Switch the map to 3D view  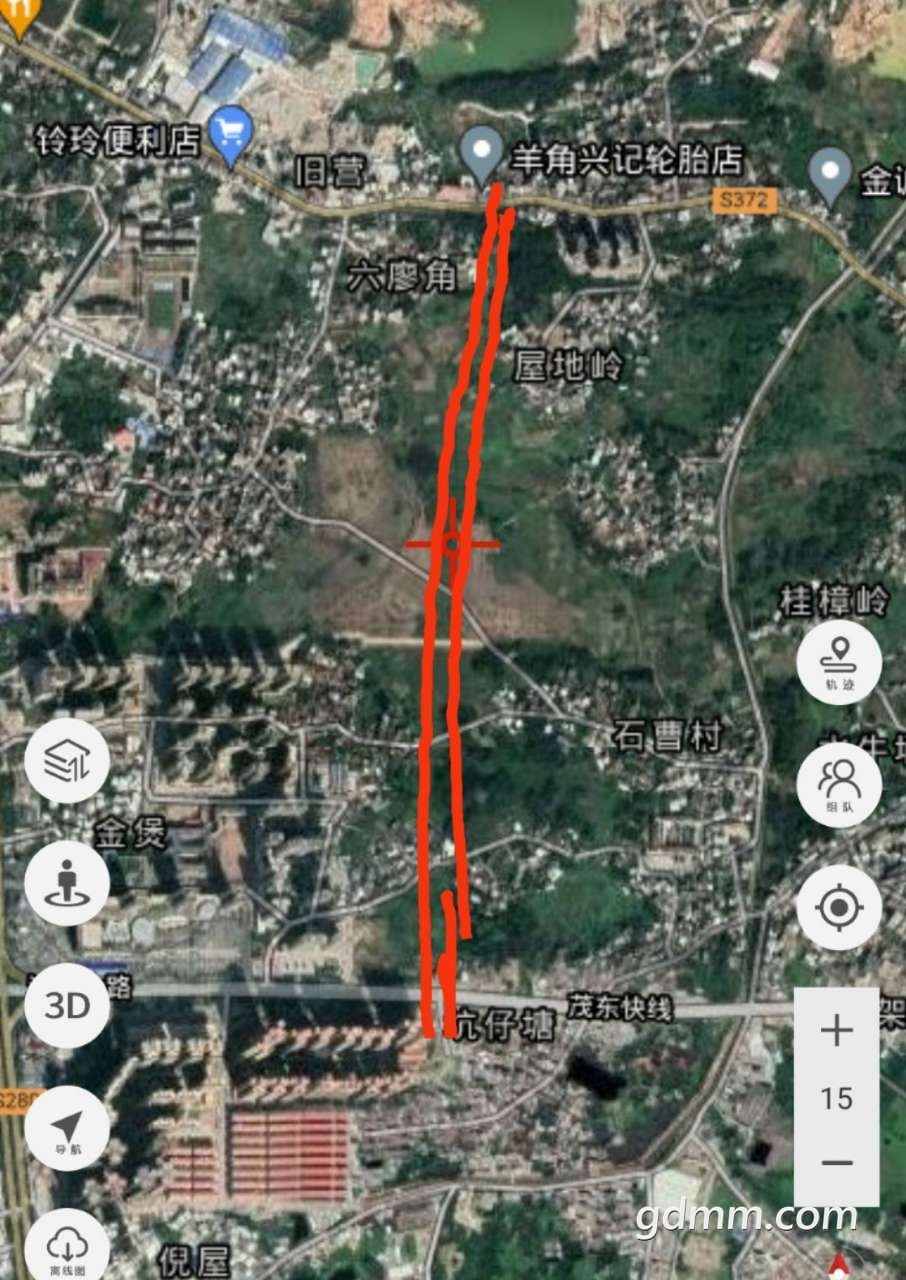point(67,1005)
